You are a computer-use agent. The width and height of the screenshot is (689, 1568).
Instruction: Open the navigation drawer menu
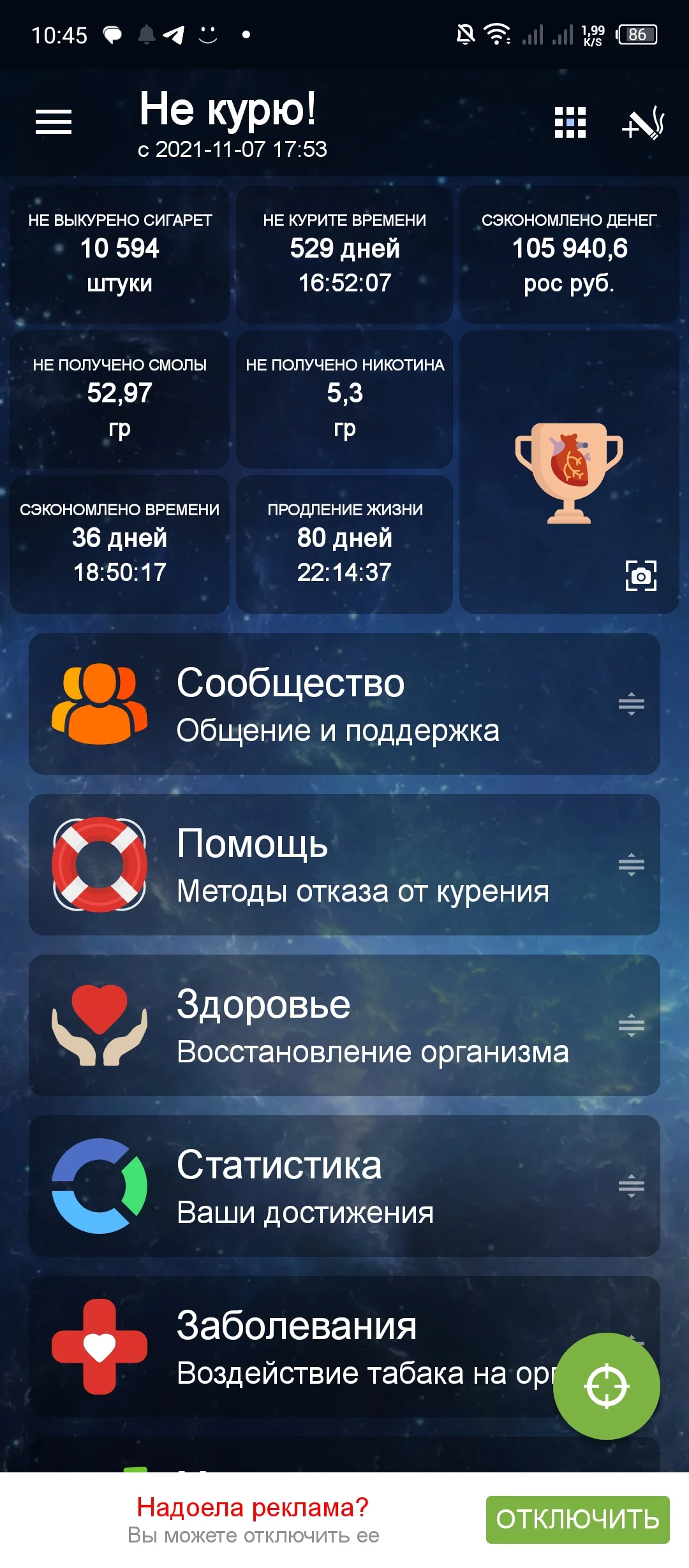pyautogui.click(x=54, y=121)
